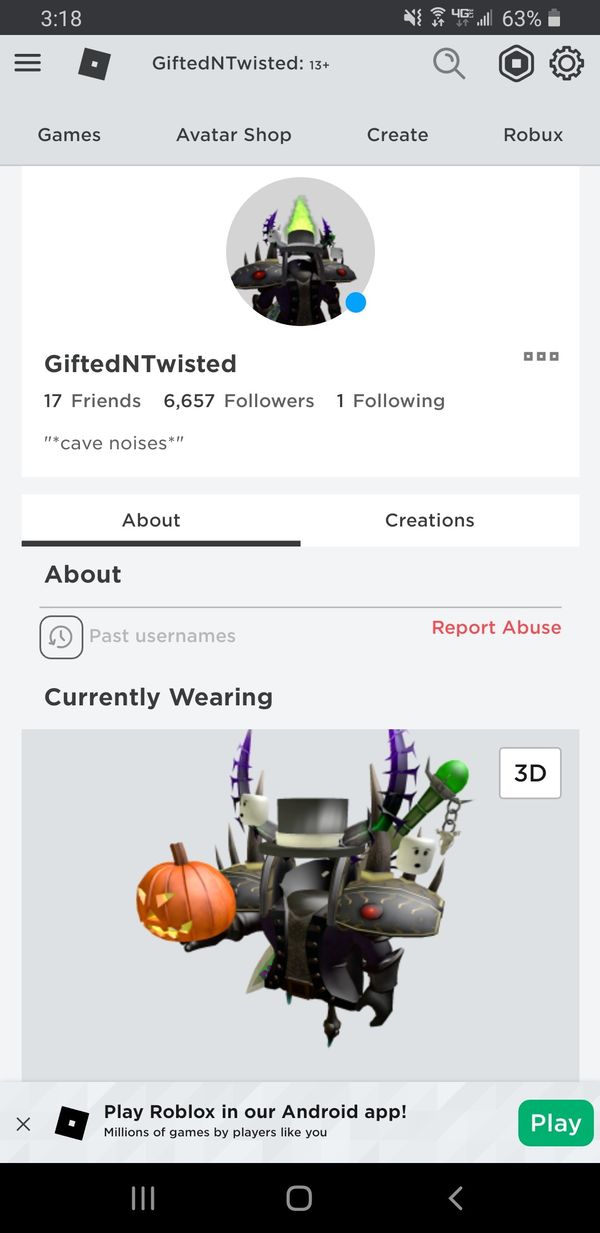Open the settings gear
600x1233 pixels.
567,64
